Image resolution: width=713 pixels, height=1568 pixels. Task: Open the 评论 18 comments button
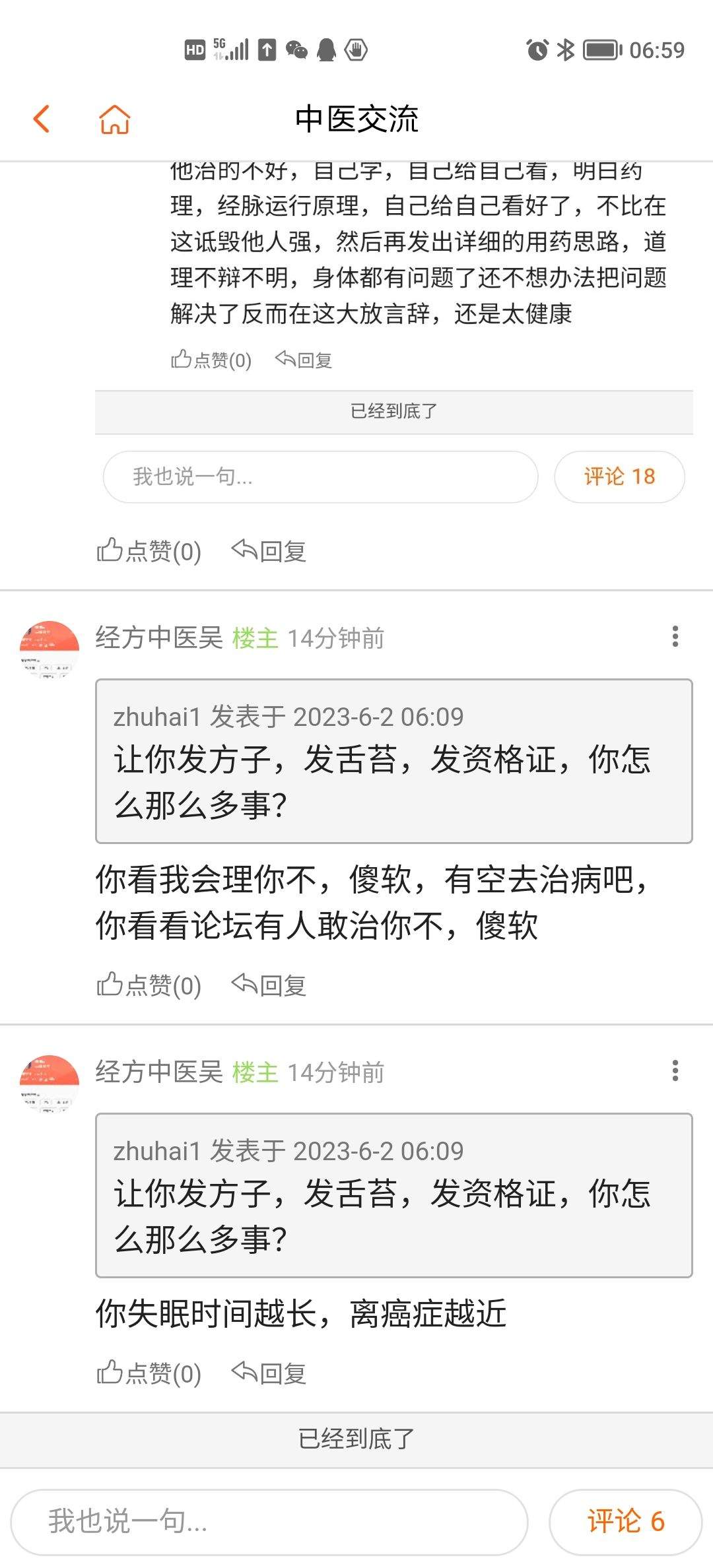(619, 476)
